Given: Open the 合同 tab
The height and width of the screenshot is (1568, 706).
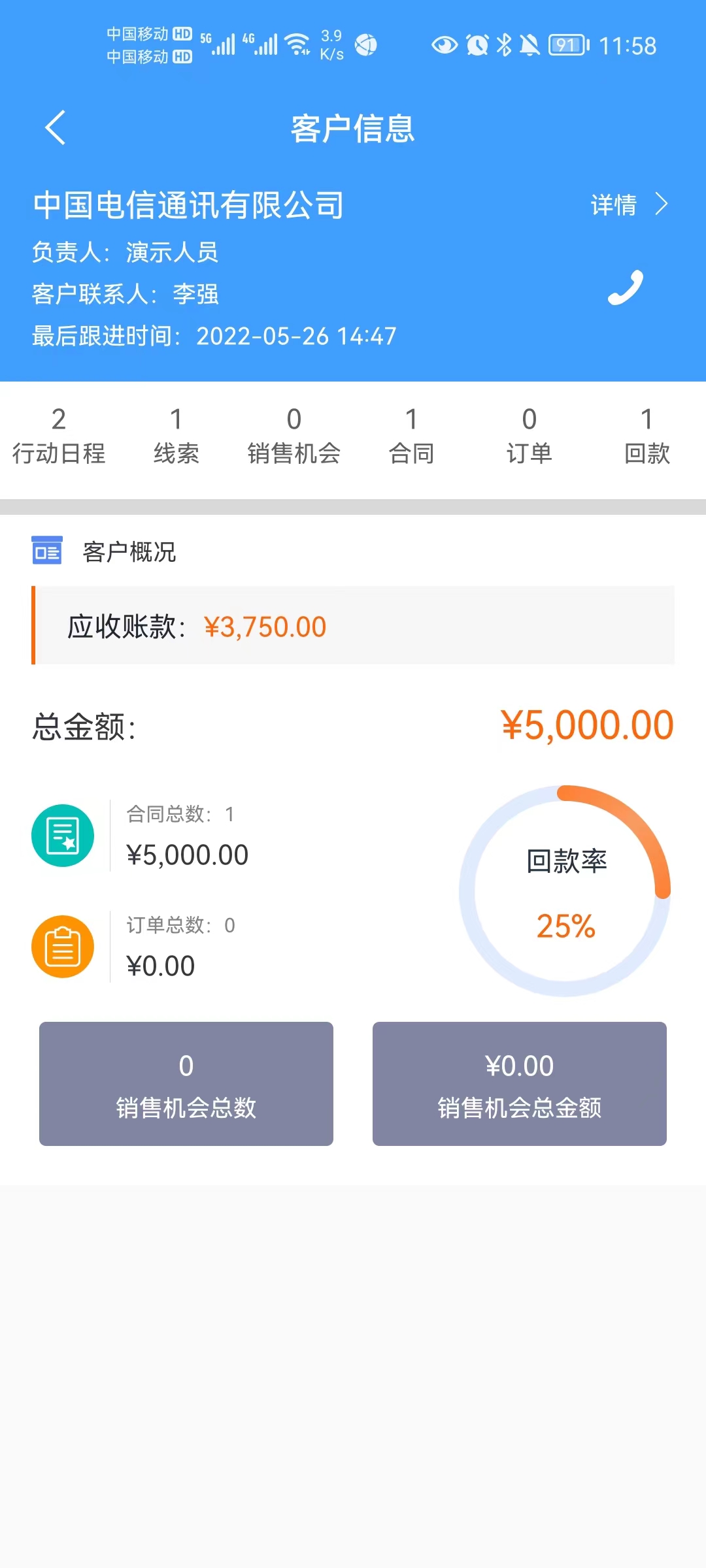Looking at the screenshot, I should 412,436.
